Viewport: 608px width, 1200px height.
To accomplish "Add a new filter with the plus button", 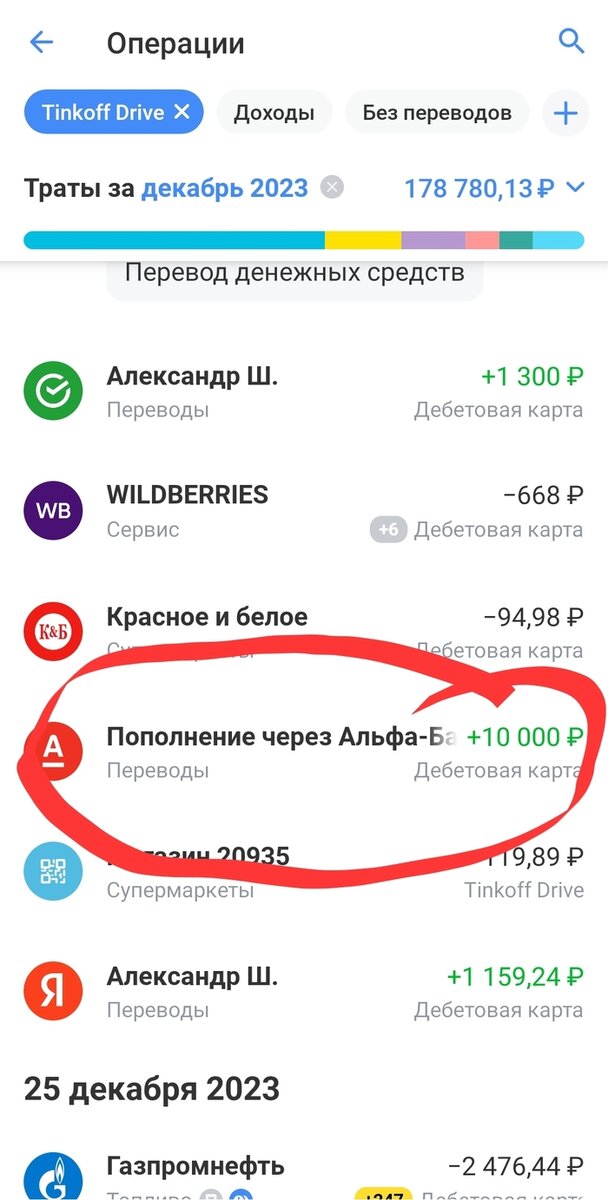I will [565, 113].
